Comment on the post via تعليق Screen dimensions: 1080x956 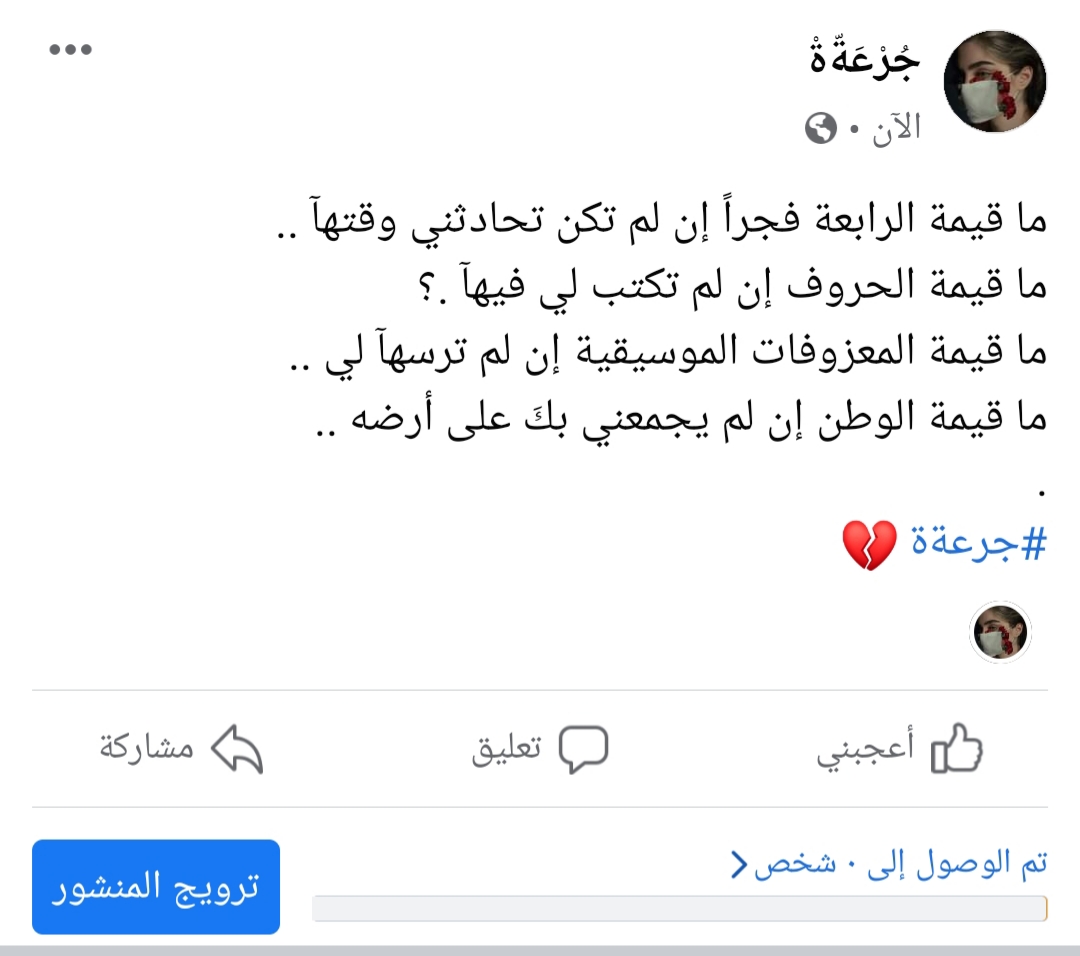pyautogui.click(x=540, y=750)
